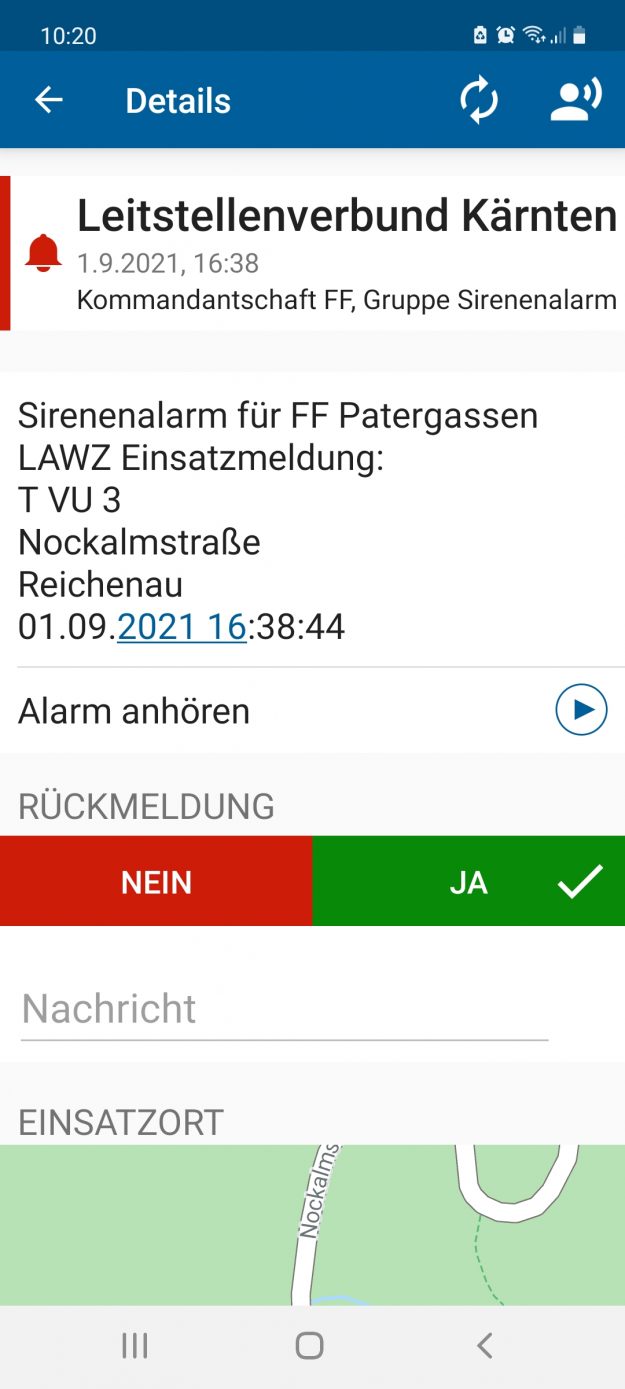
Task: Focus the Nachricht message field
Action: [x=284, y=1010]
